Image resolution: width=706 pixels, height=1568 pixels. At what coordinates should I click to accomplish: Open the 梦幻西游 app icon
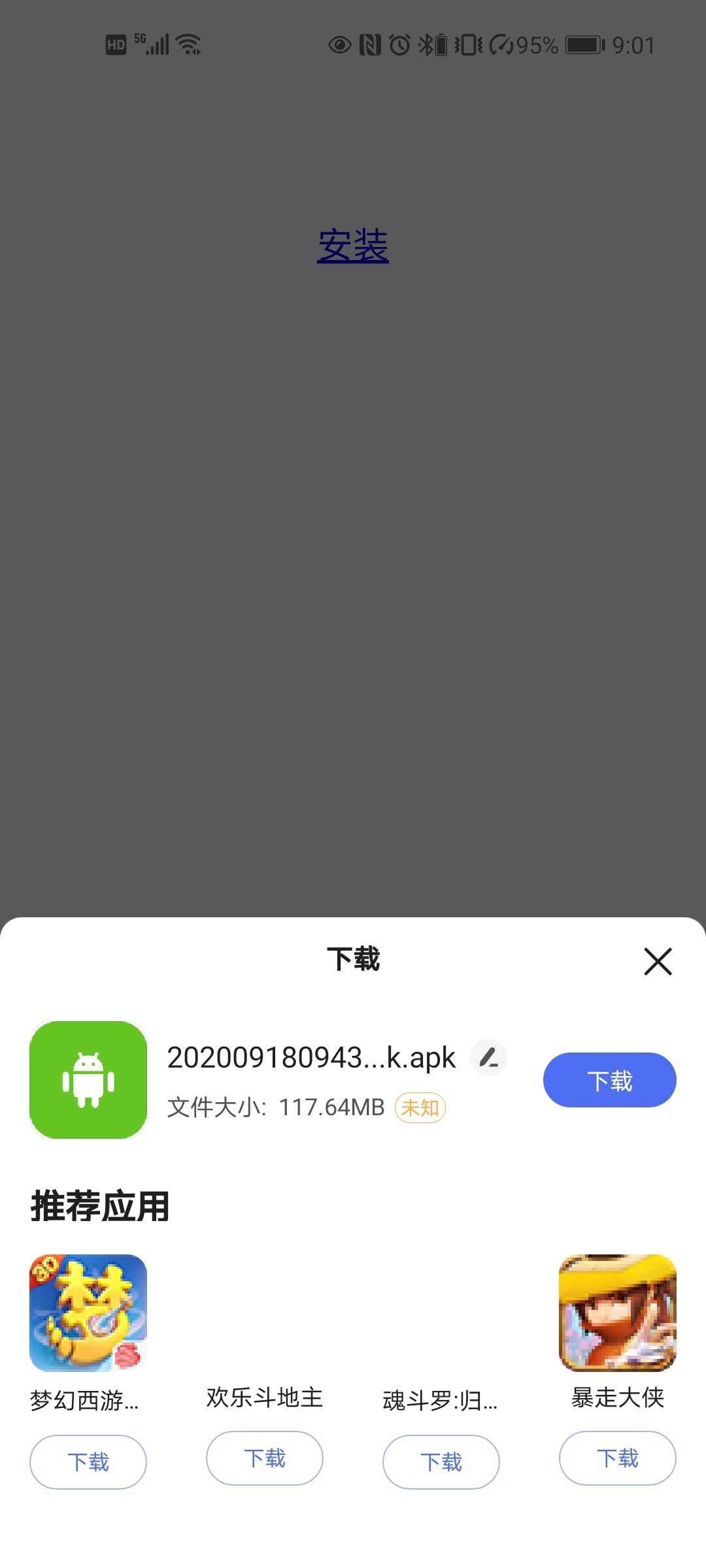click(x=88, y=1313)
